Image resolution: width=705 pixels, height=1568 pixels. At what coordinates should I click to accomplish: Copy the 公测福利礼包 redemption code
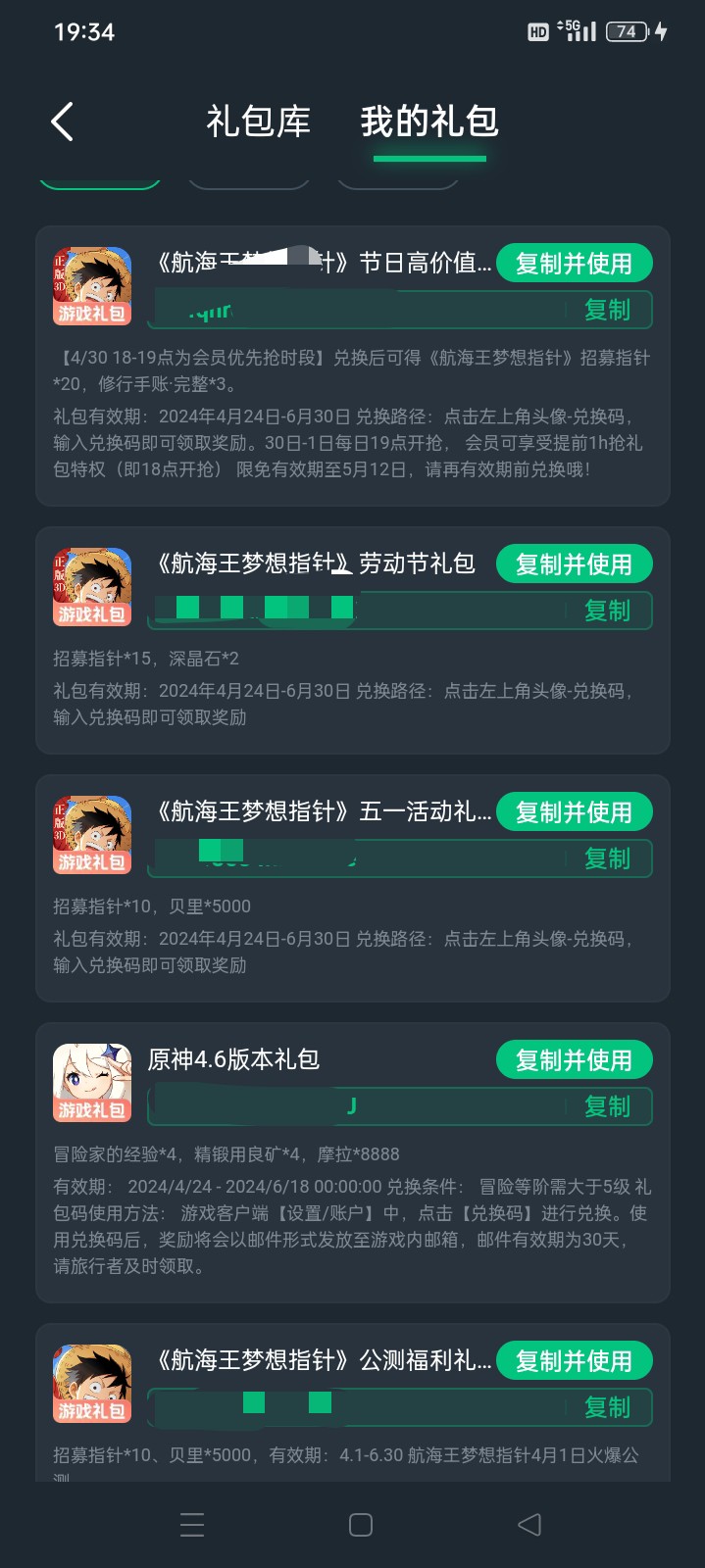[607, 1408]
